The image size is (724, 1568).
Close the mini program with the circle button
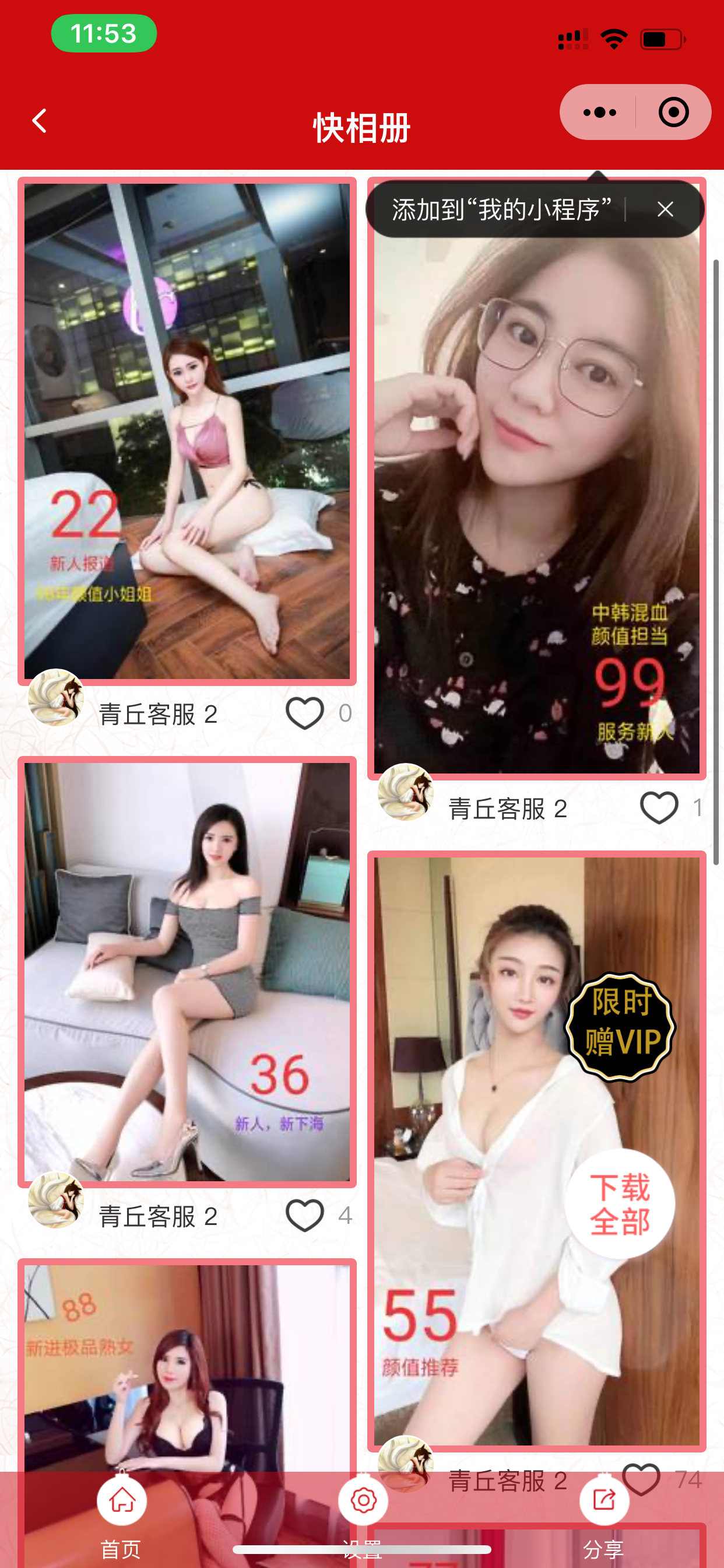tap(673, 113)
